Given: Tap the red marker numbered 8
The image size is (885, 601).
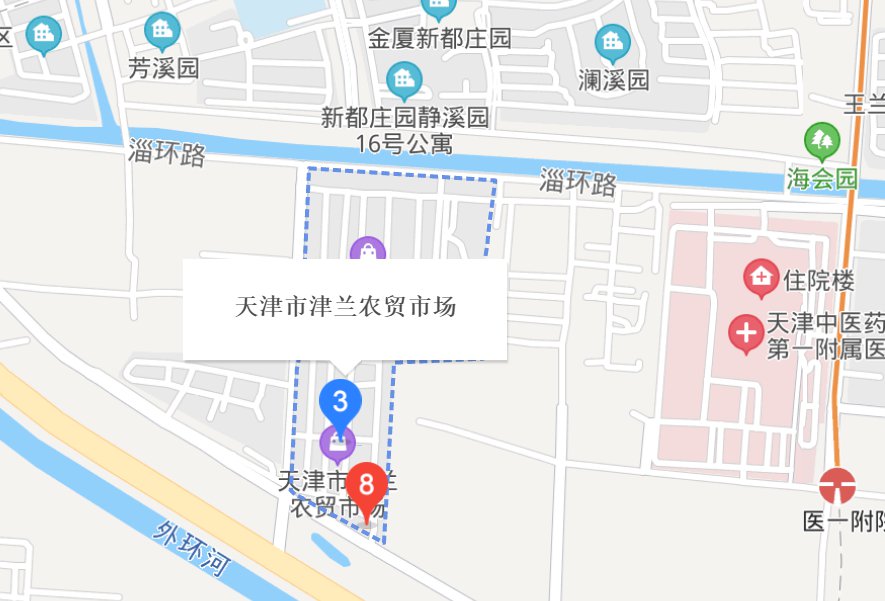Looking at the screenshot, I should coord(367,488).
